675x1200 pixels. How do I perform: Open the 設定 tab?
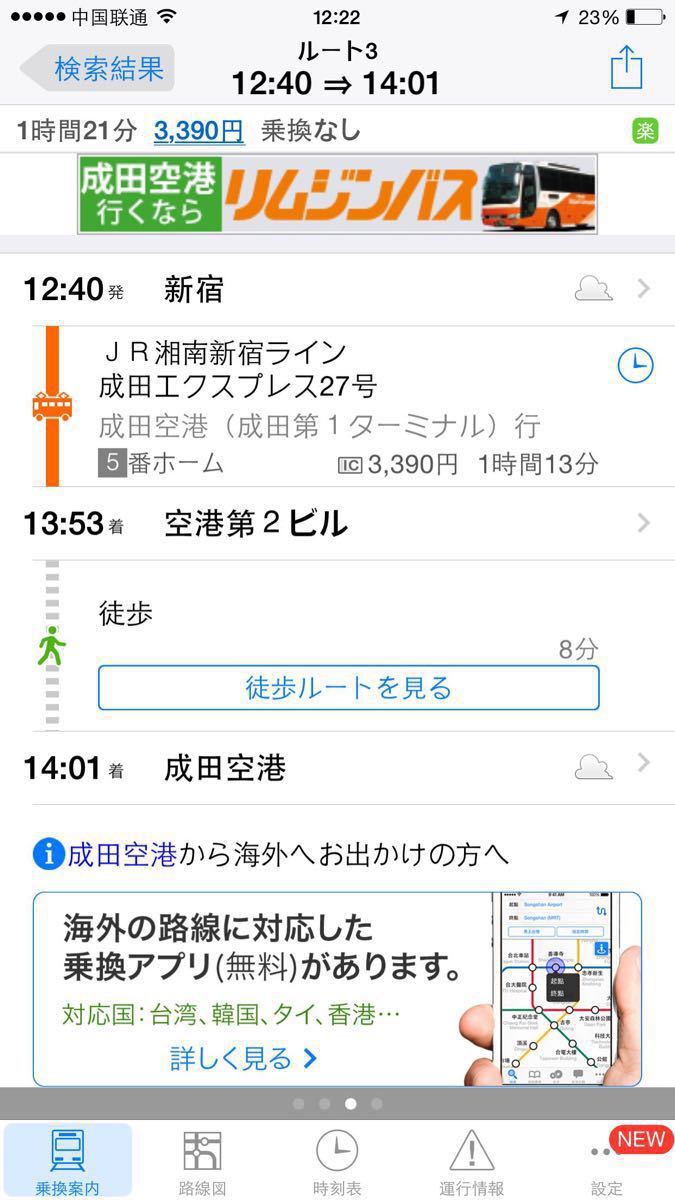pyautogui.click(x=607, y=1162)
